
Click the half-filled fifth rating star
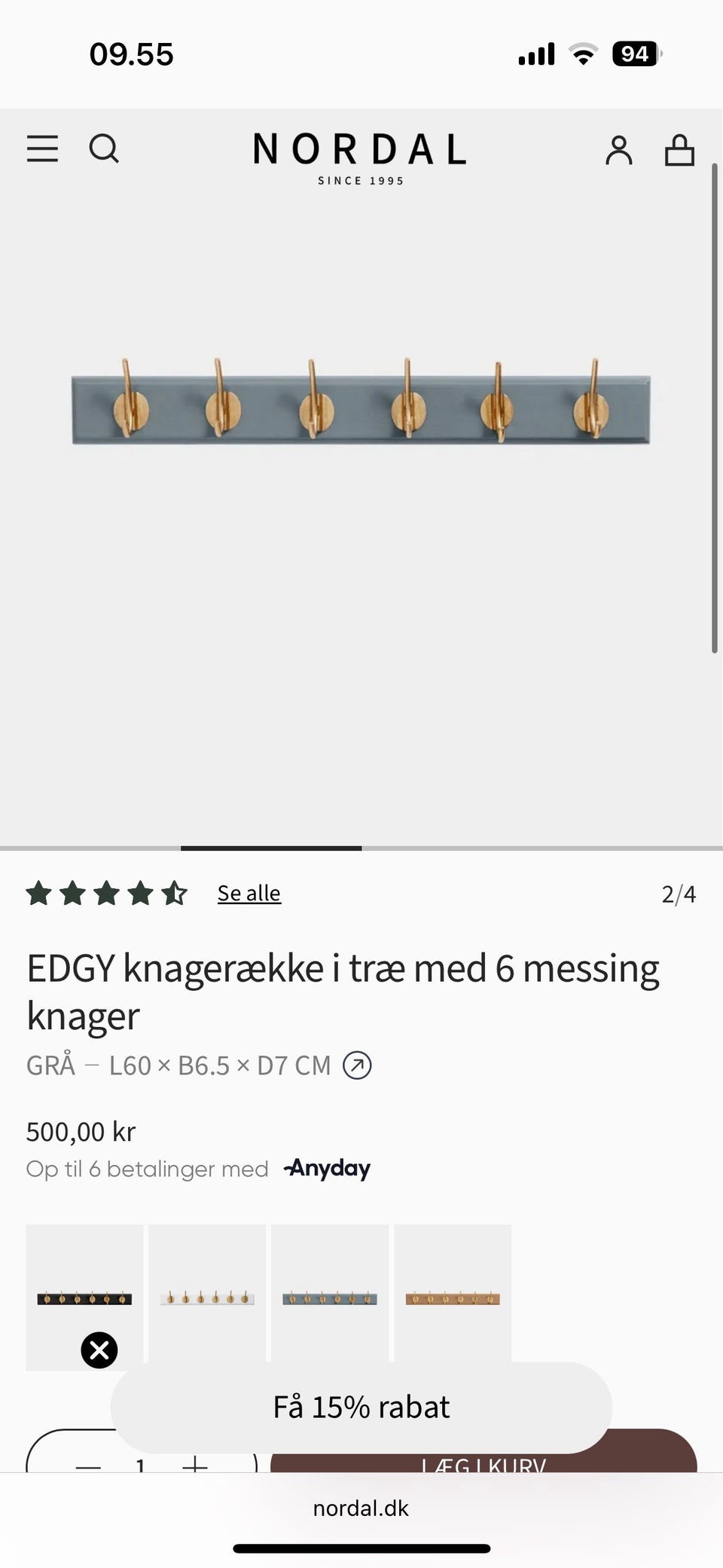pyautogui.click(x=175, y=894)
